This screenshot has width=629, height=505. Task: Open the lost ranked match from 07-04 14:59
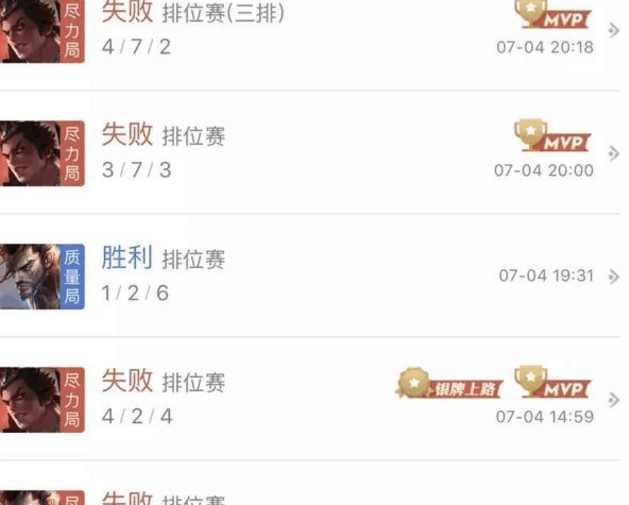click(x=314, y=398)
